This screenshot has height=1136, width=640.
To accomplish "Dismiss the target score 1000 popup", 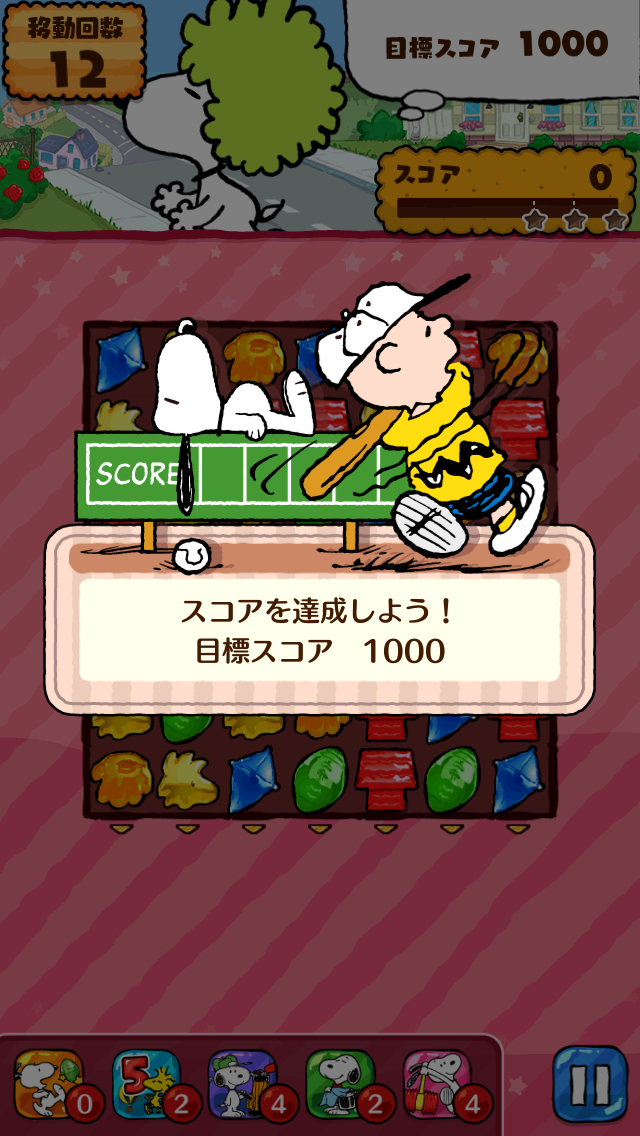I will point(319,632).
